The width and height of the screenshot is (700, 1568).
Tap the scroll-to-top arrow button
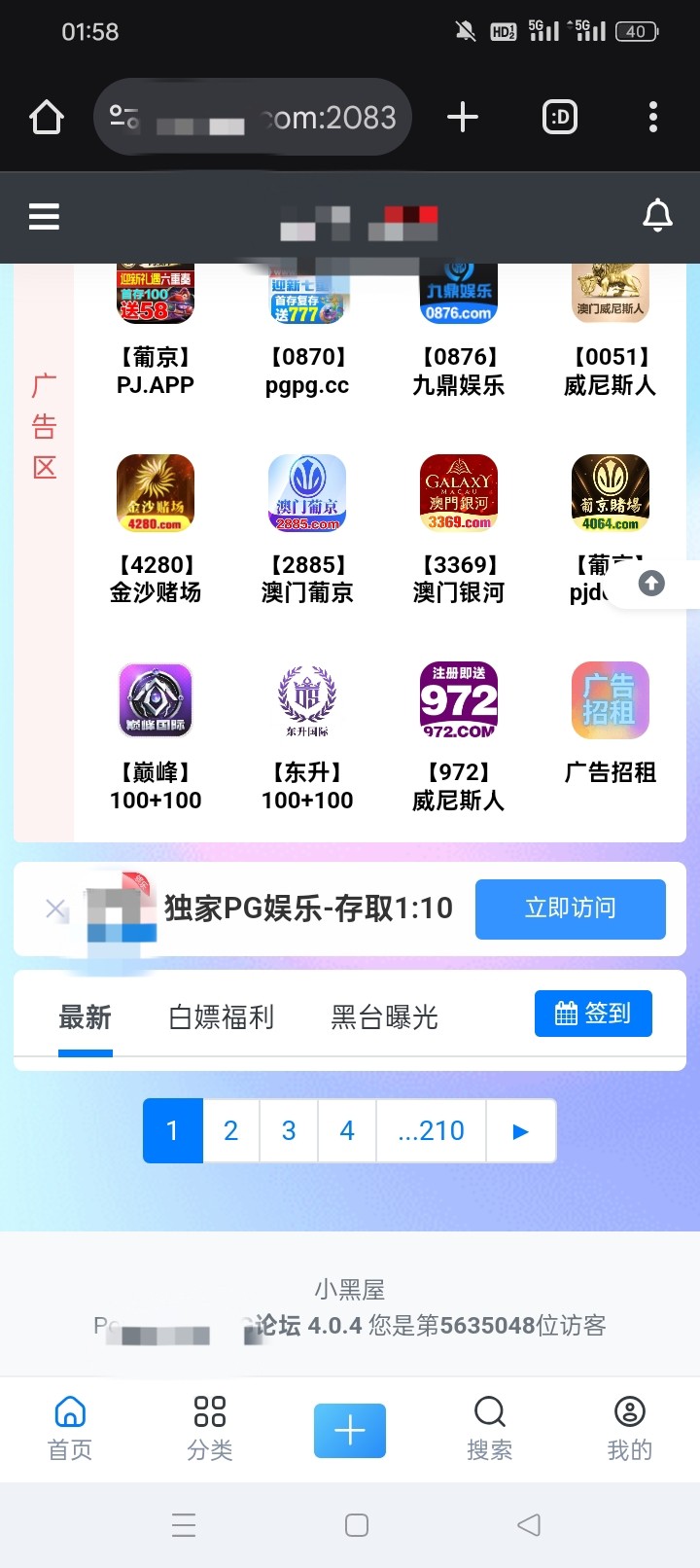(x=651, y=584)
